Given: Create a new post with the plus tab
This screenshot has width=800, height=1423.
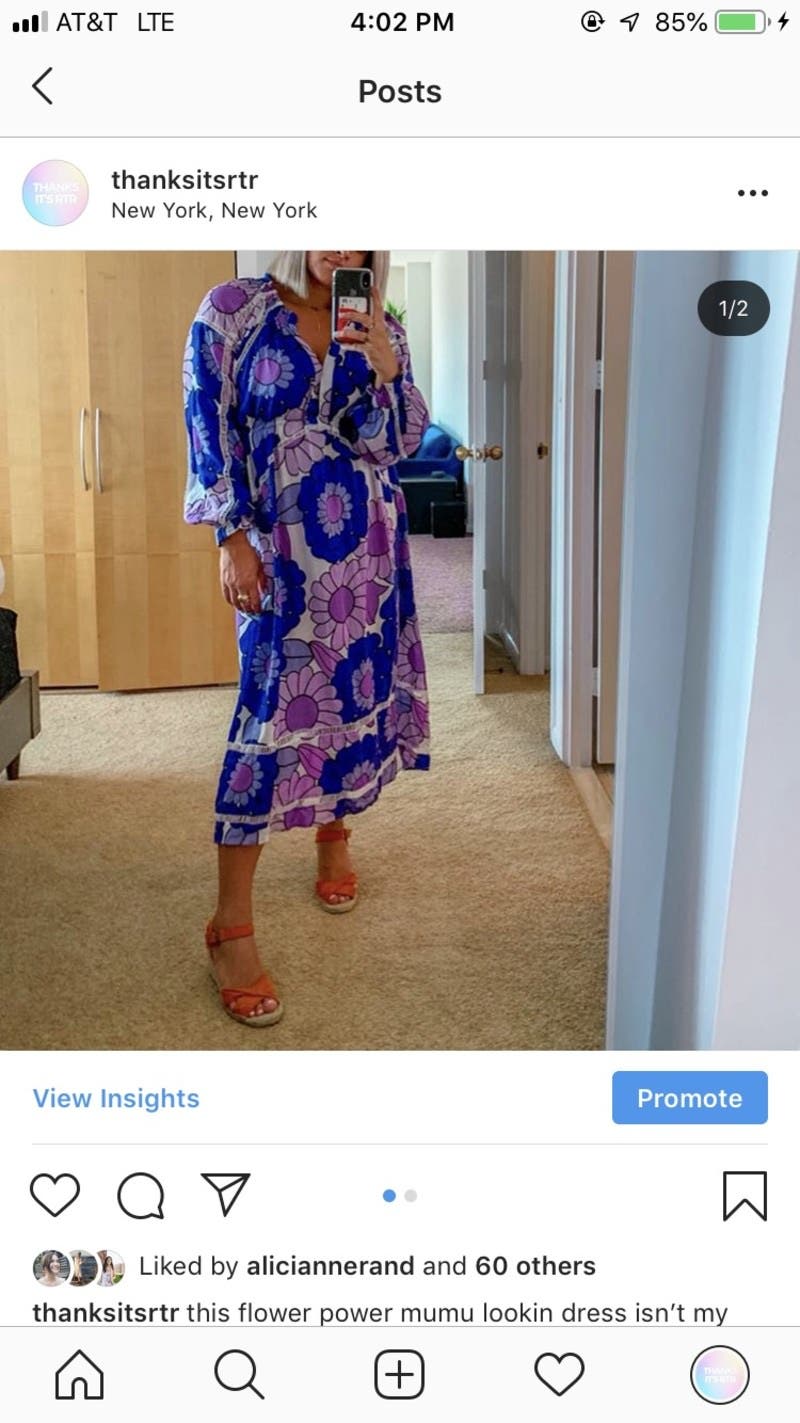Looking at the screenshot, I should (x=399, y=1375).
